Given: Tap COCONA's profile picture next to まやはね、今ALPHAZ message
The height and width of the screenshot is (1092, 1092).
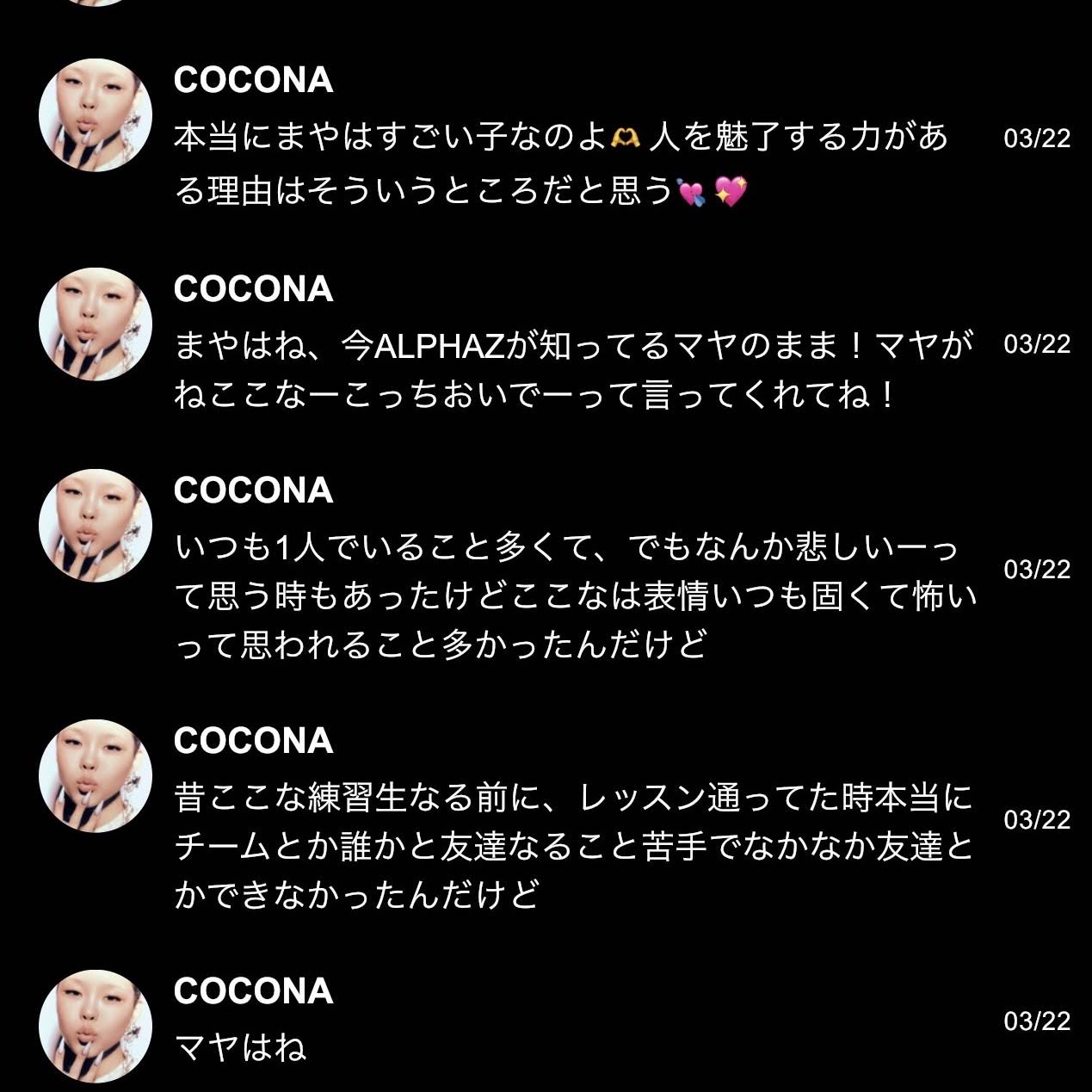Looking at the screenshot, I should pos(96,324).
